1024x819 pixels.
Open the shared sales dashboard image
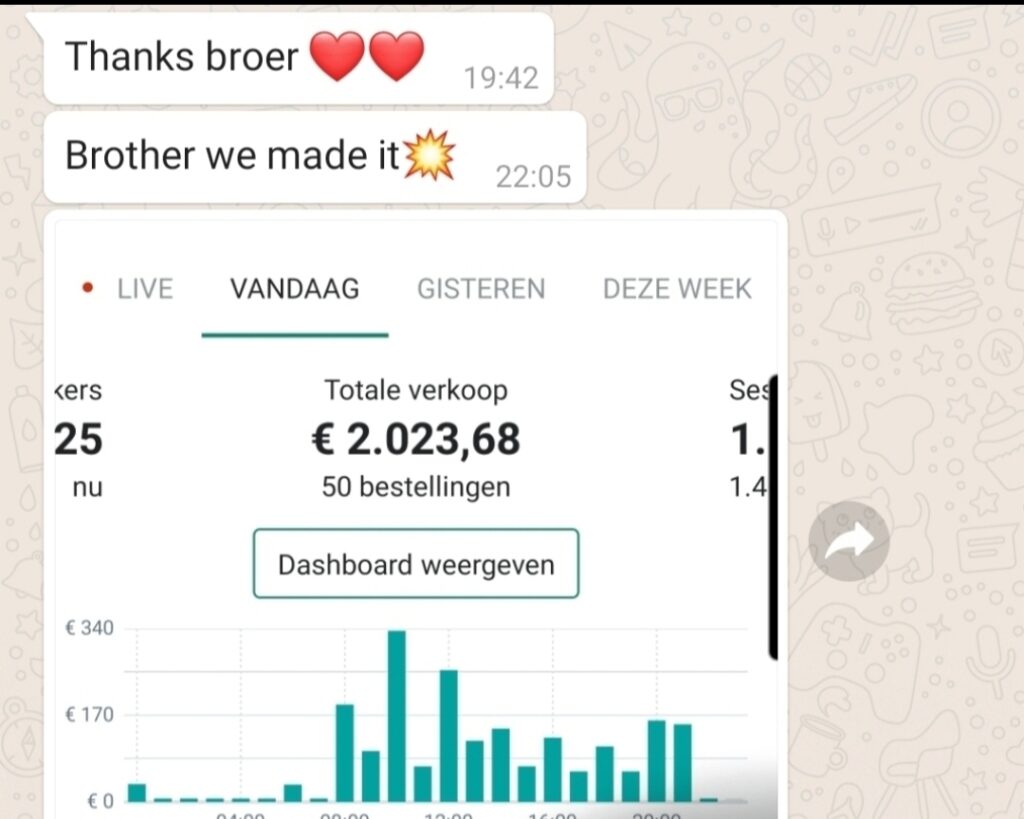point(415,450)
